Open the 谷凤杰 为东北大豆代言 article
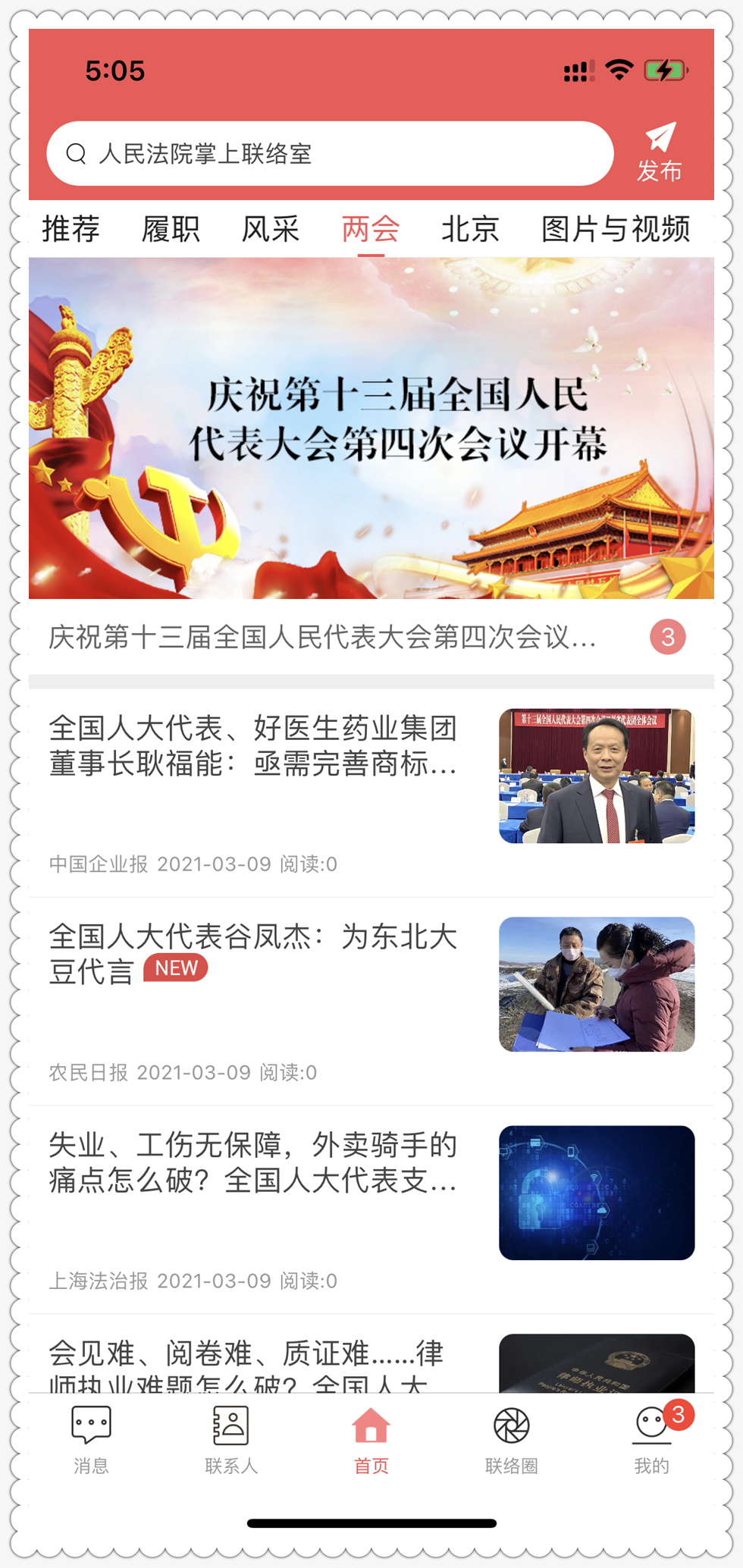The image size is (743, 1568). pos(253,954)
